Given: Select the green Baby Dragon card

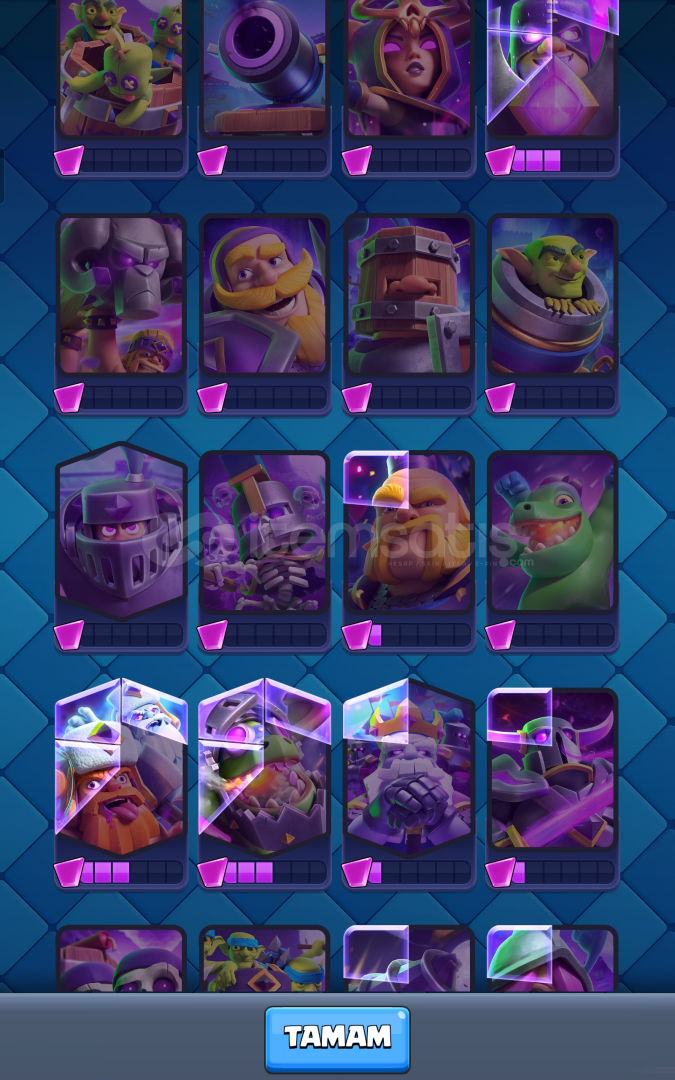Looking at the screenshot, I should [552, 532].
